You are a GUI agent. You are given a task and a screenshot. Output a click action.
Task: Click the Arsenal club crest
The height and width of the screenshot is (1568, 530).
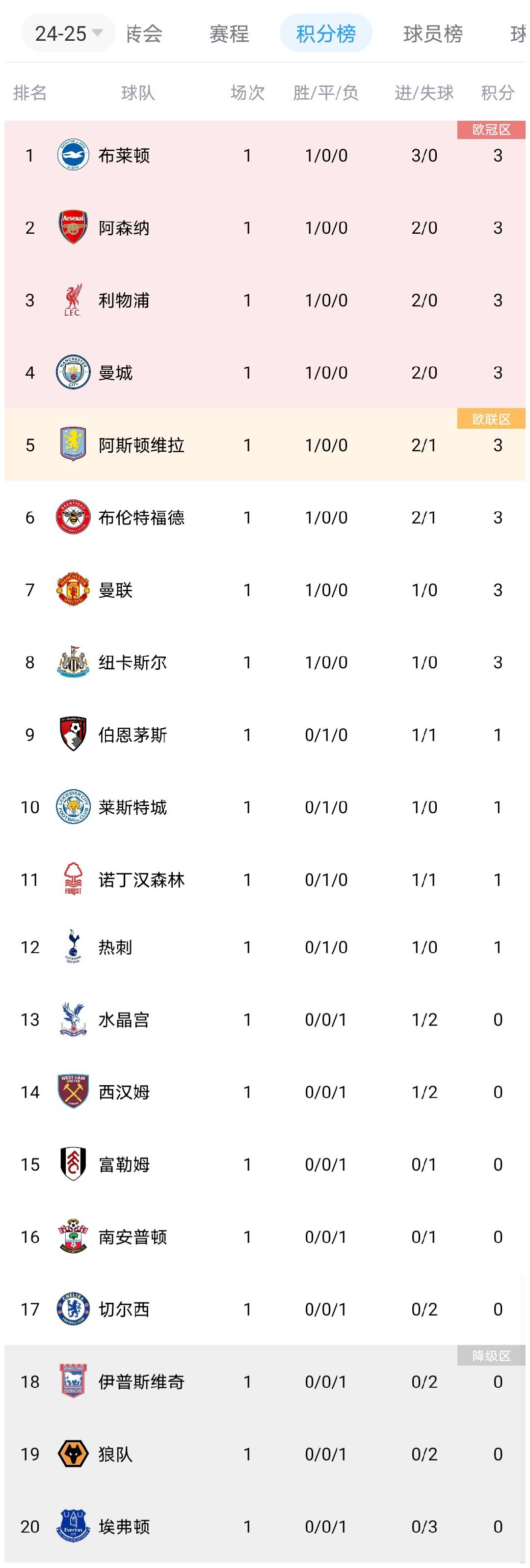pos(73,227)
